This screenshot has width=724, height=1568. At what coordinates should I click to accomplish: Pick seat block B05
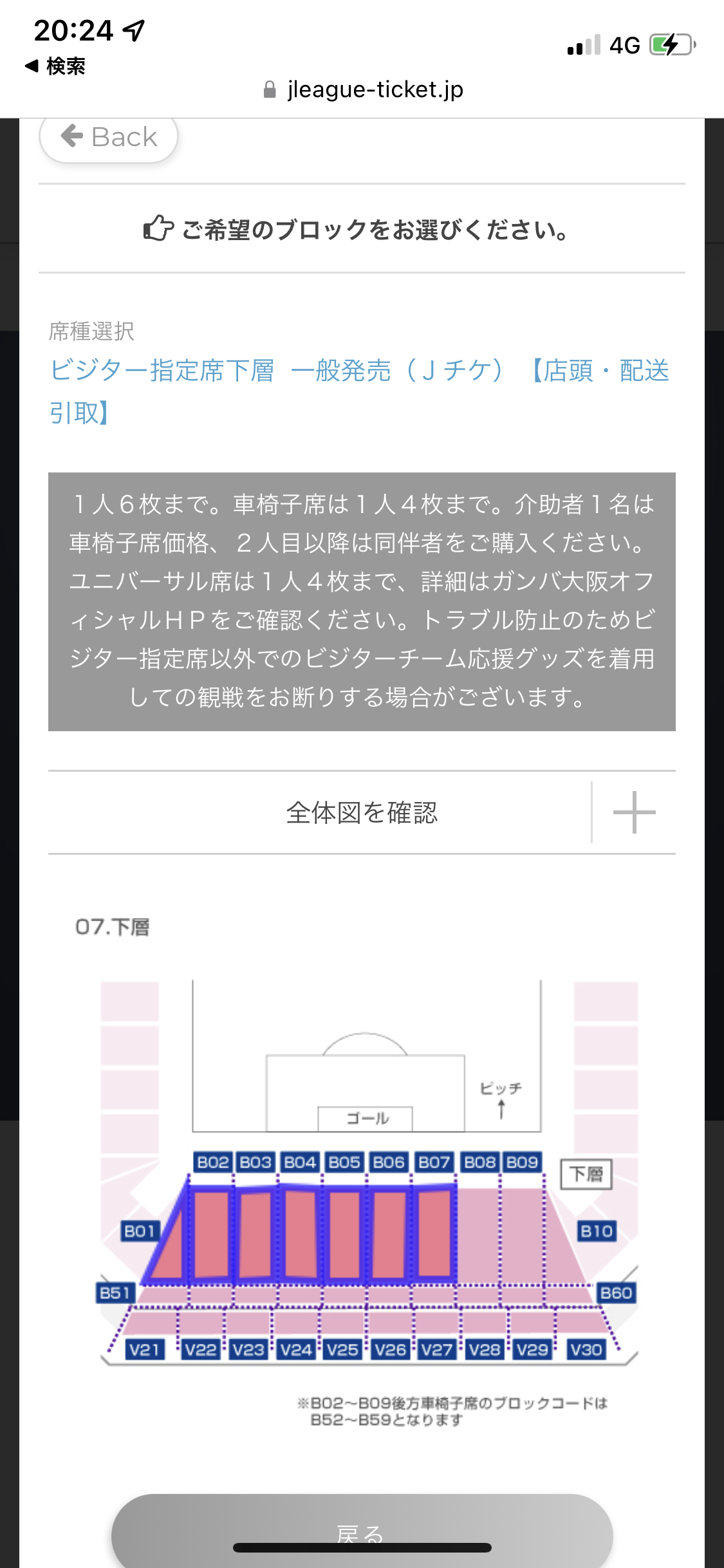point(344,1235)
